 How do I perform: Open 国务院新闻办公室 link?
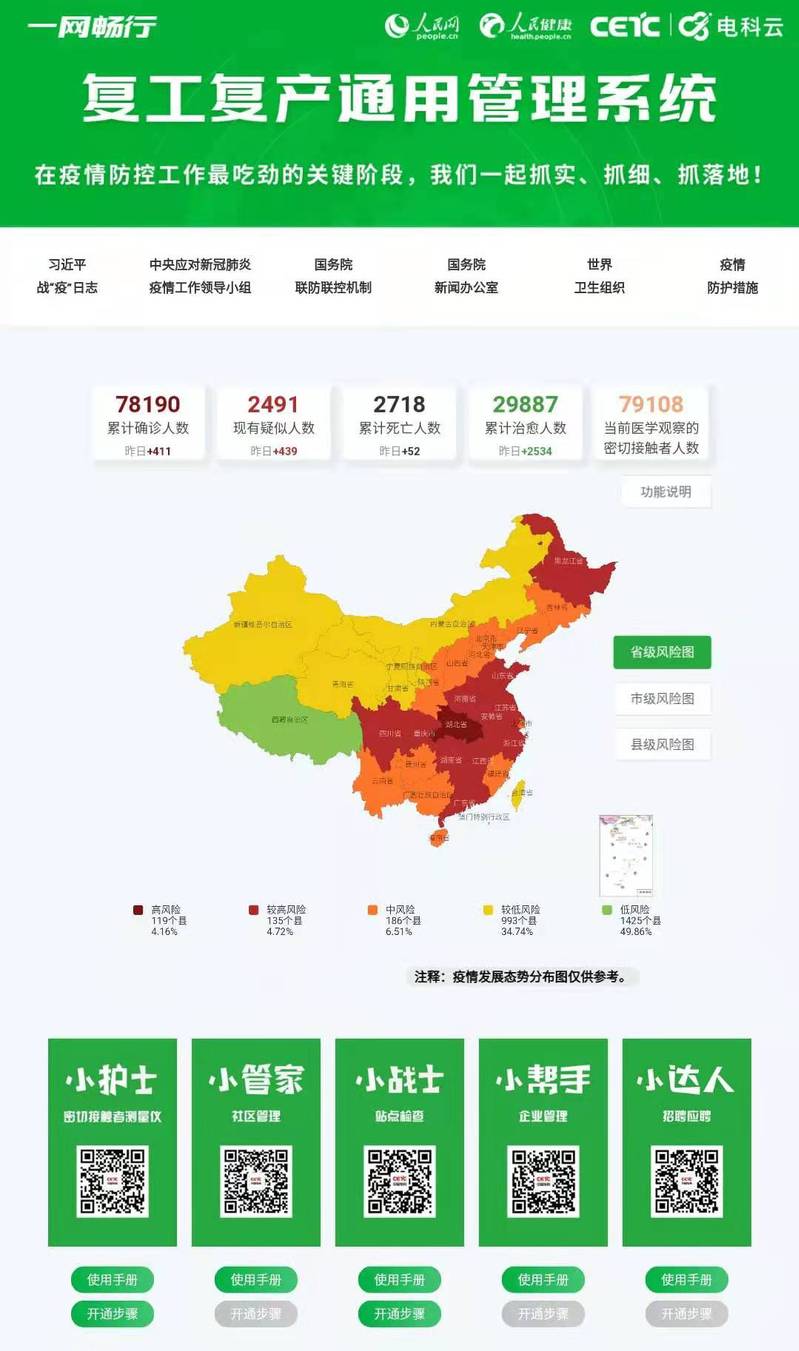[466, 276]
